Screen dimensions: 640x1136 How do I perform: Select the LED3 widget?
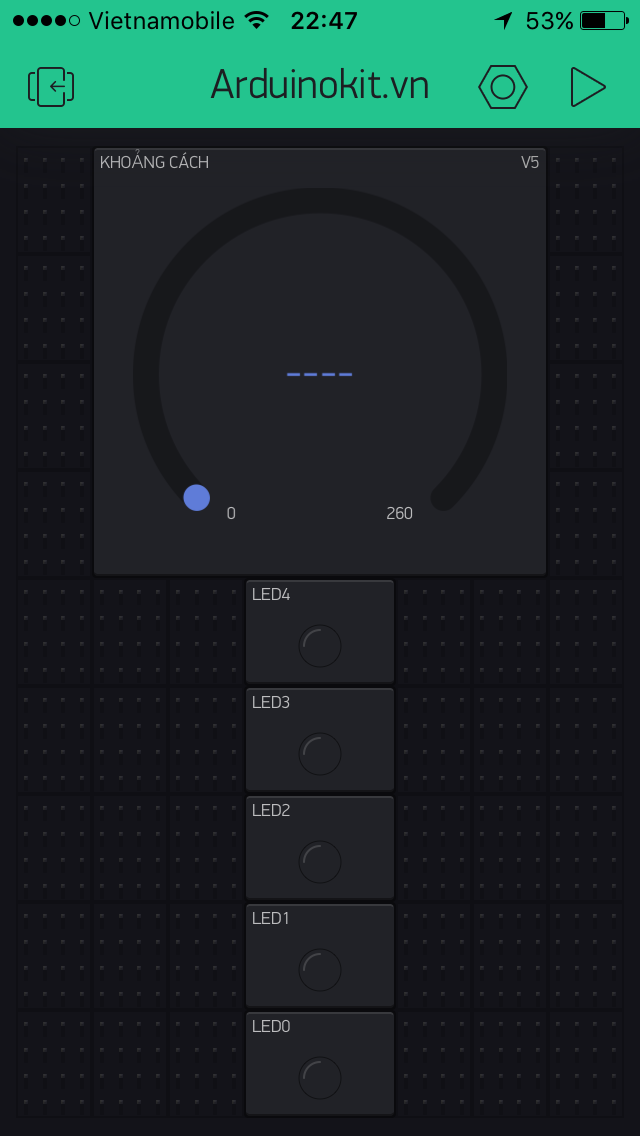pyautogui.click(x=320, y=740)
